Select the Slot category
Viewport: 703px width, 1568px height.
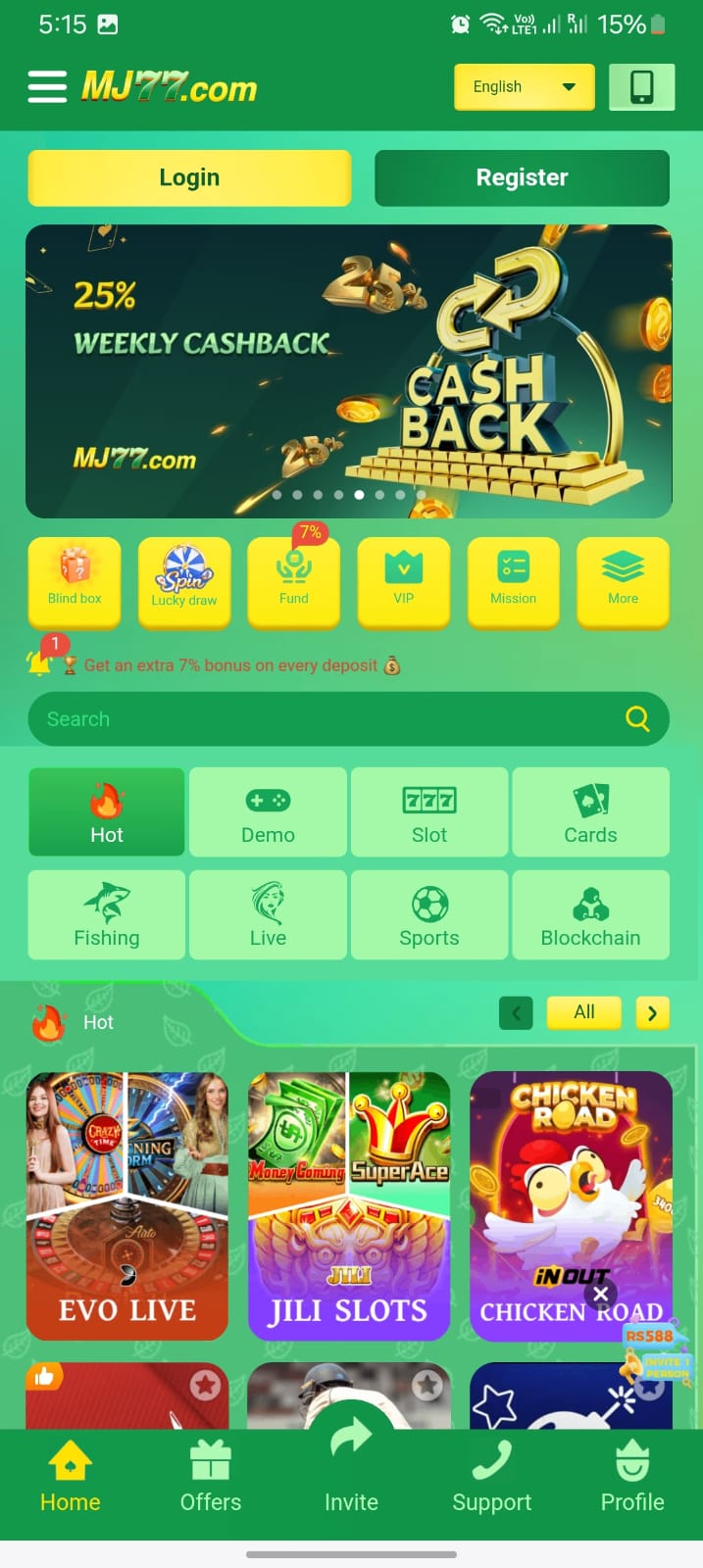429,812
